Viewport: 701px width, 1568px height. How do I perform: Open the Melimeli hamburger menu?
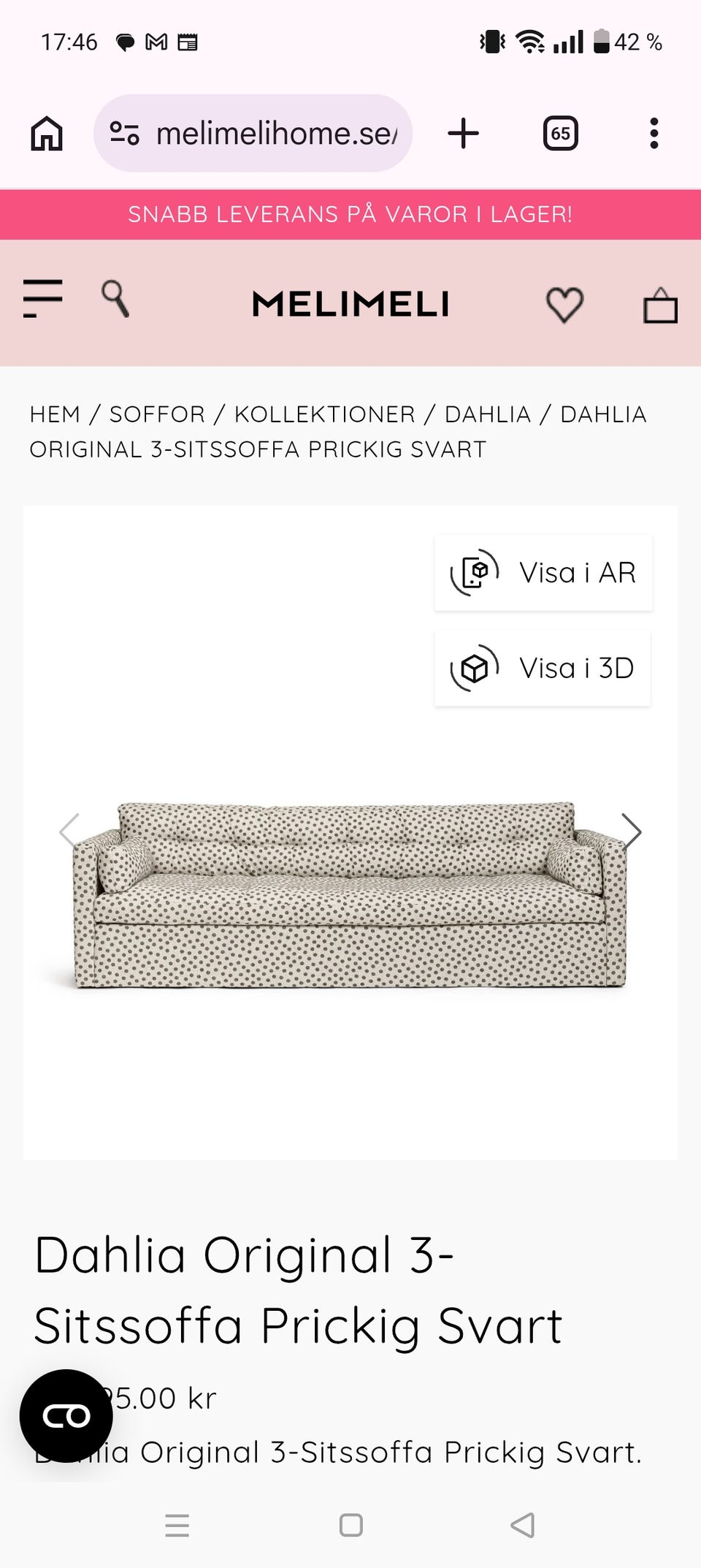[x=42, y=299]
